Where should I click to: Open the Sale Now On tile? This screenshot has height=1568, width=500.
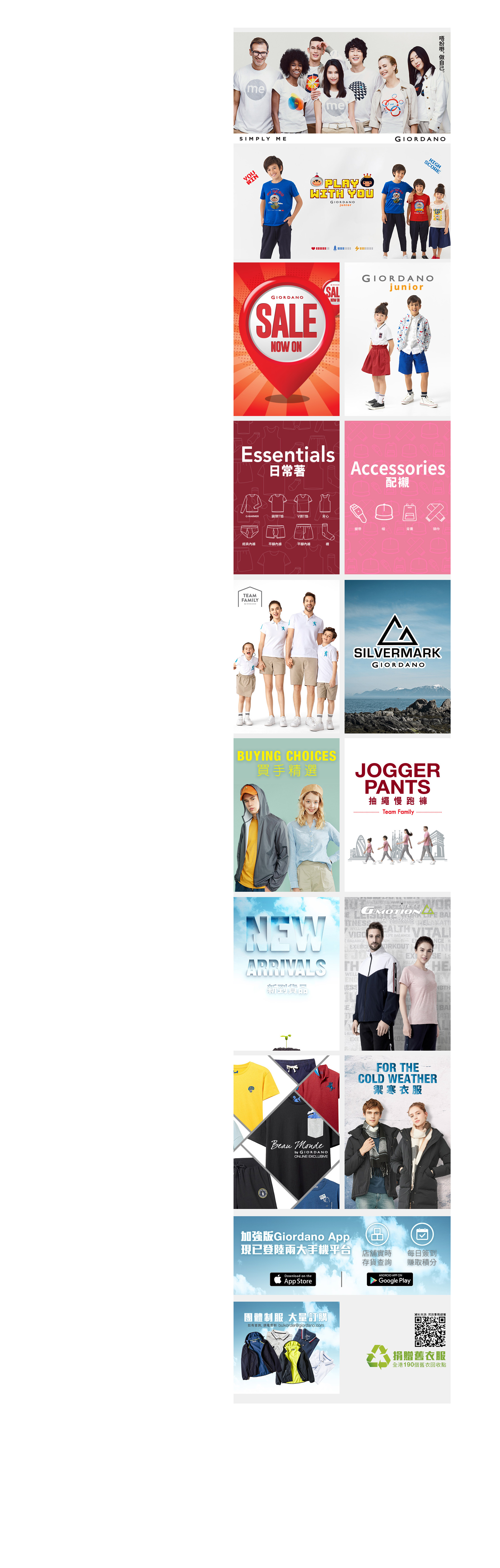click(x=286, y=339)
